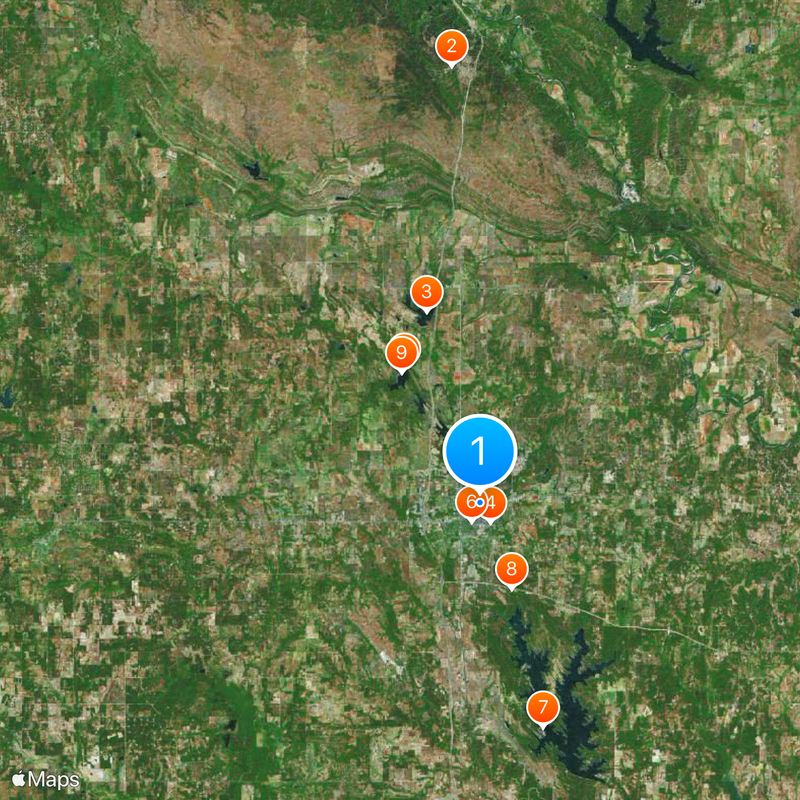800x800 pixels.
Task: Select the orange pin labeled 9
Action: click(x=402, y=352)
